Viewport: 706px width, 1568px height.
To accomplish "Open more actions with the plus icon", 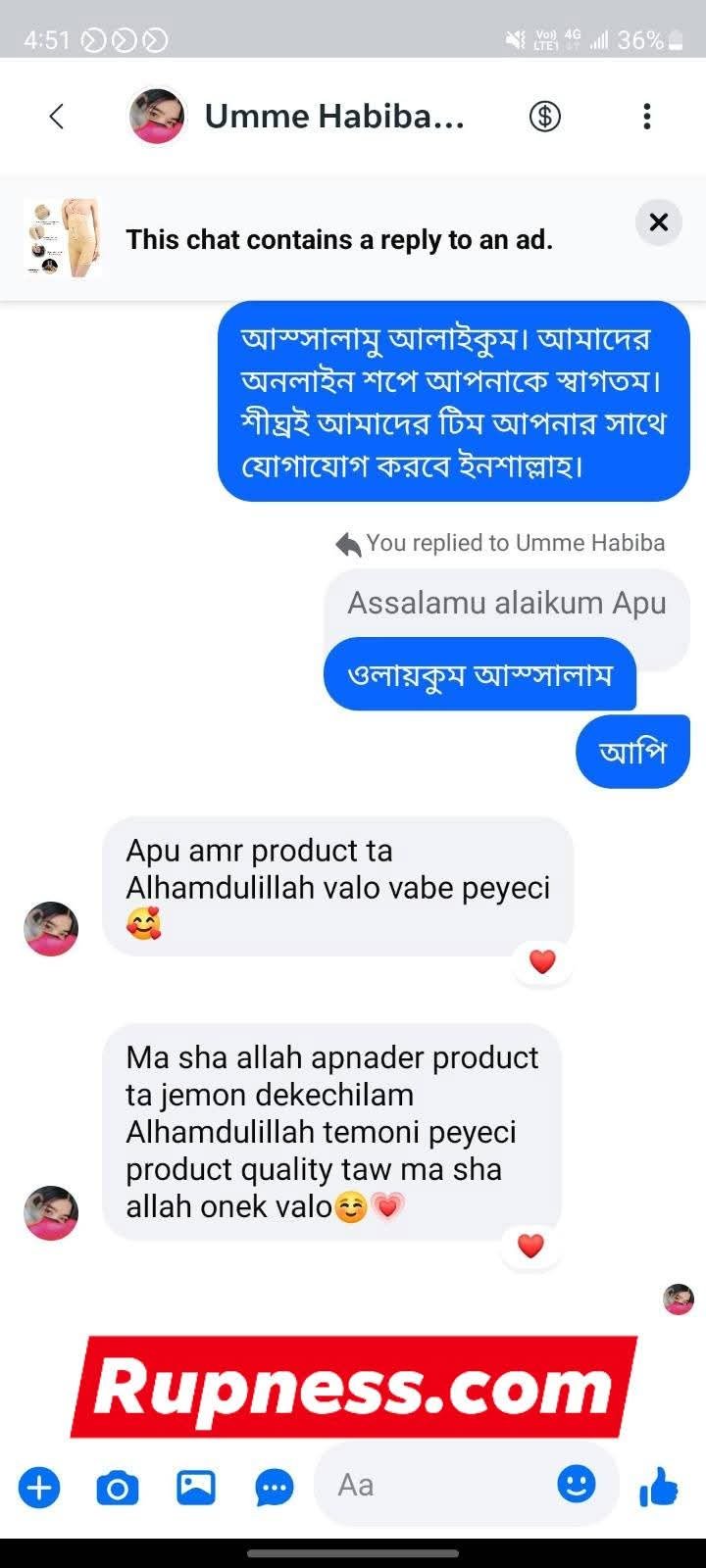I will coord(39,1488).
